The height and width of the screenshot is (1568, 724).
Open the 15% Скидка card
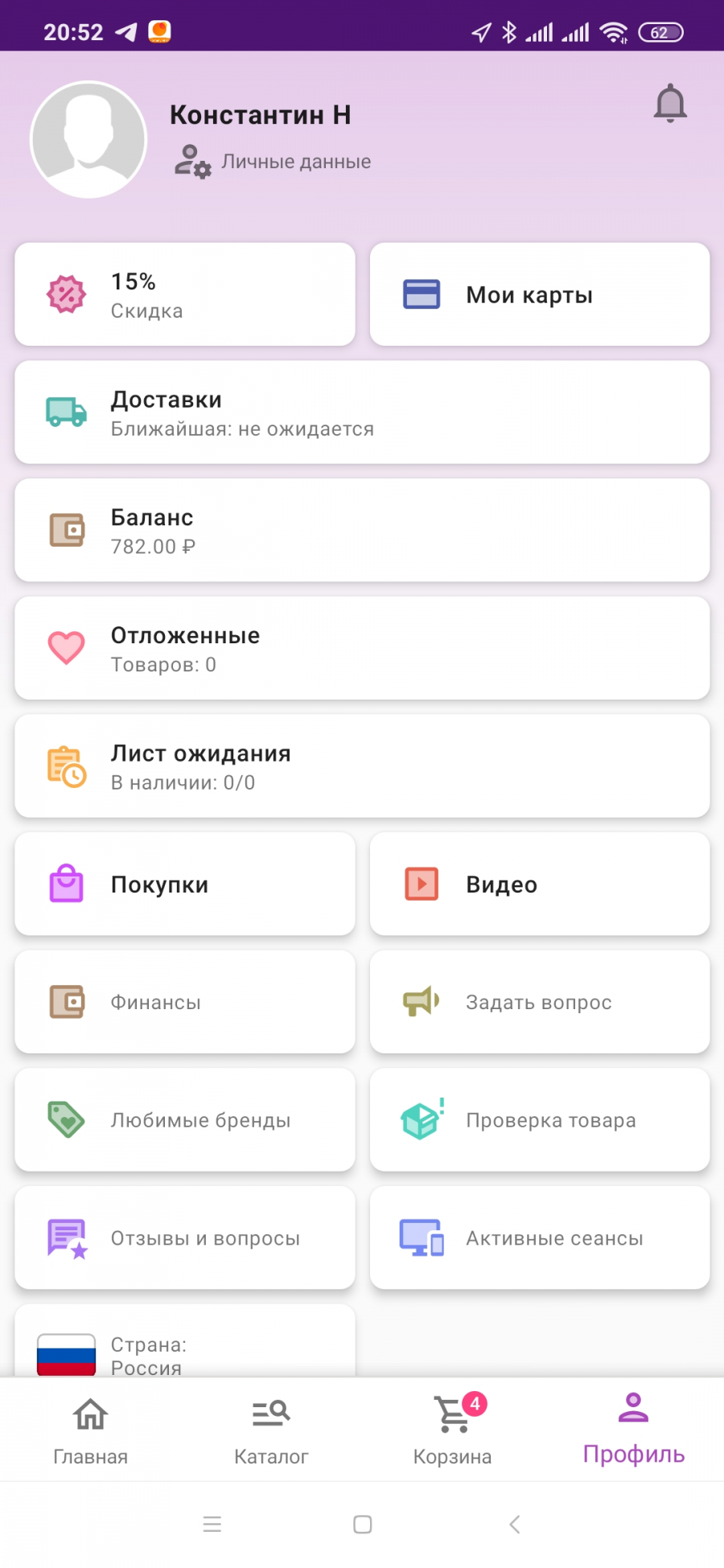185,294
